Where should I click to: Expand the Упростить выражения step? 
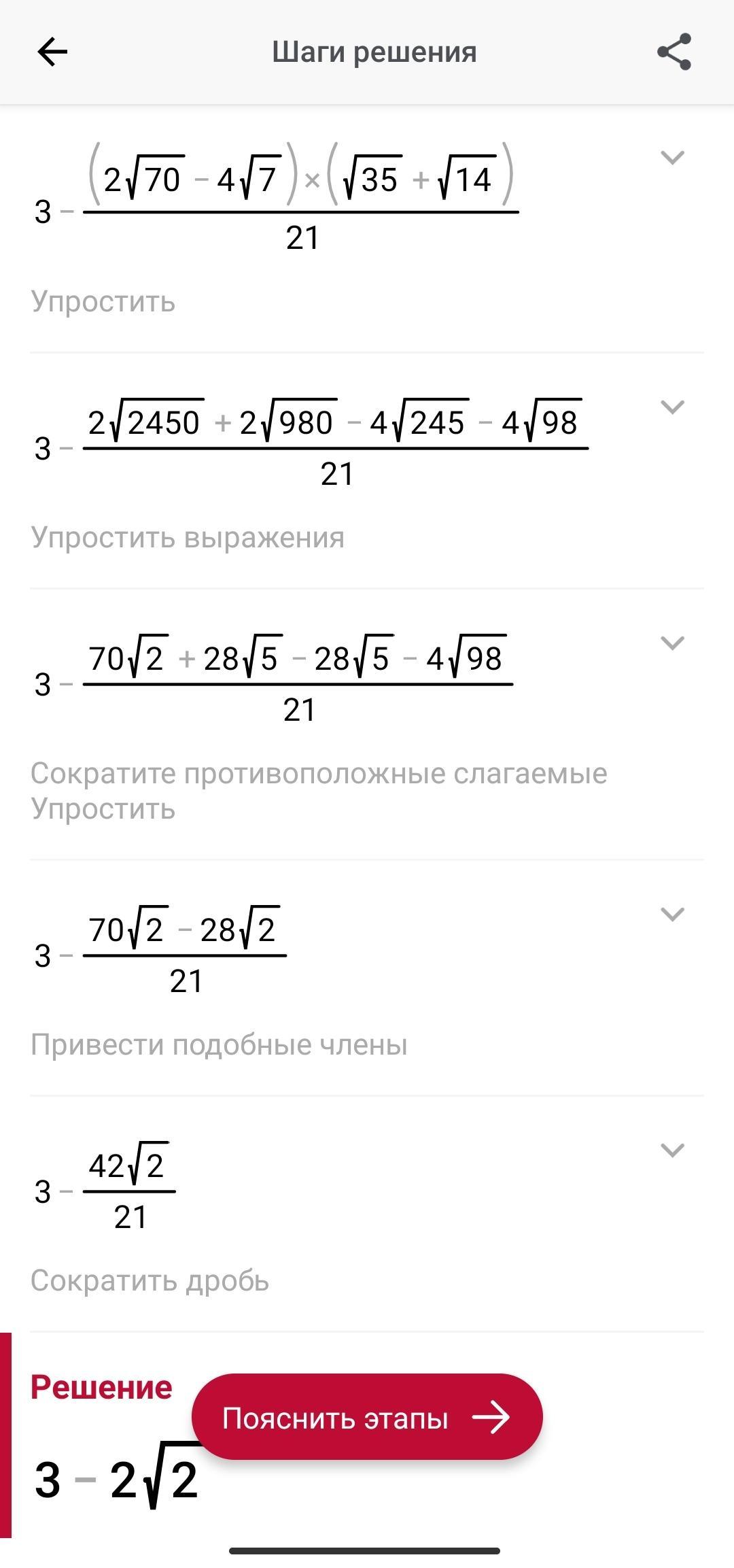tap(671, 407)
